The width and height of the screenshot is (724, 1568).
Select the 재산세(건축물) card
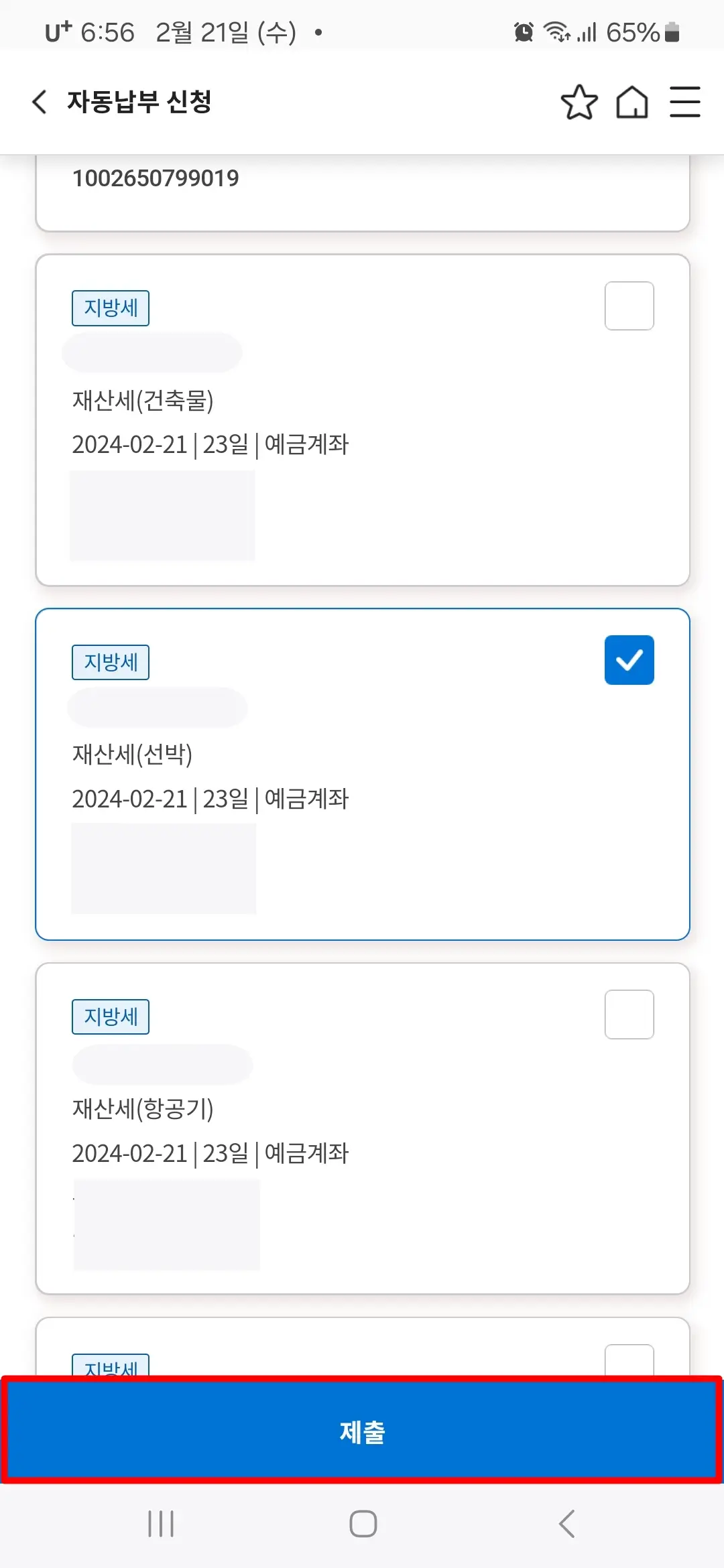(362, 415)
